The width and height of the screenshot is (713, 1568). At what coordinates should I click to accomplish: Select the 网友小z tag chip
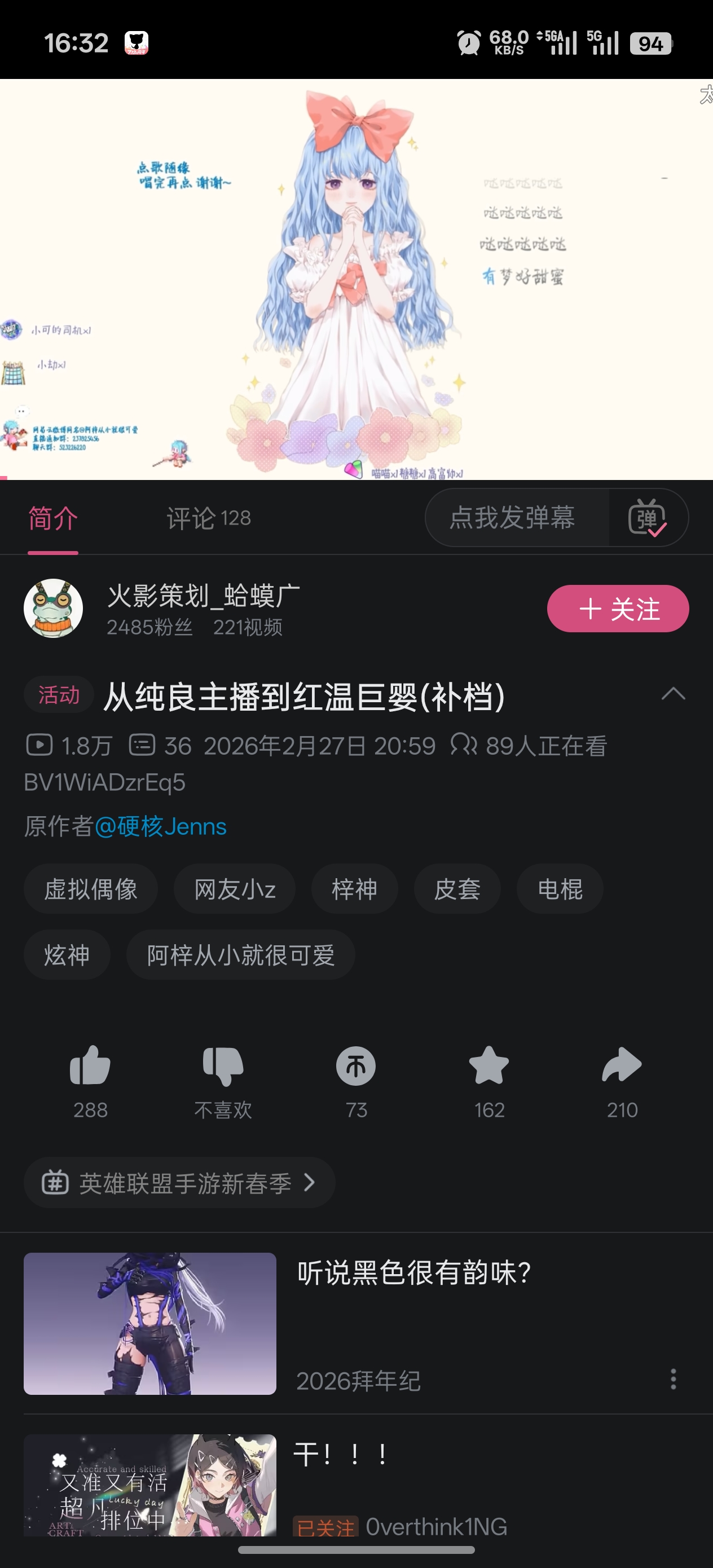coord(235,889)
